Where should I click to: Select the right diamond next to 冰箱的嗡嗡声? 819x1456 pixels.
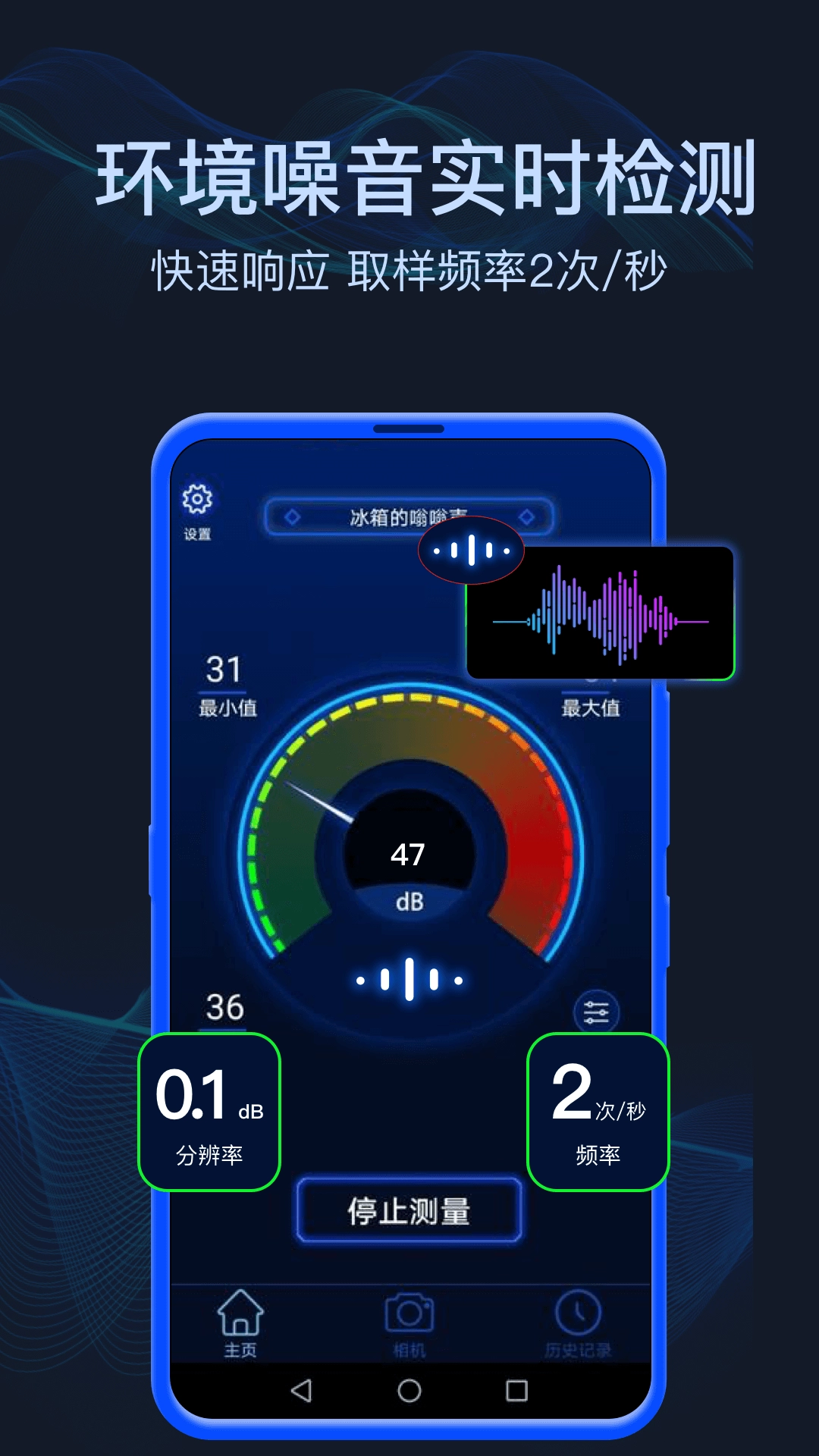(526, 518)
